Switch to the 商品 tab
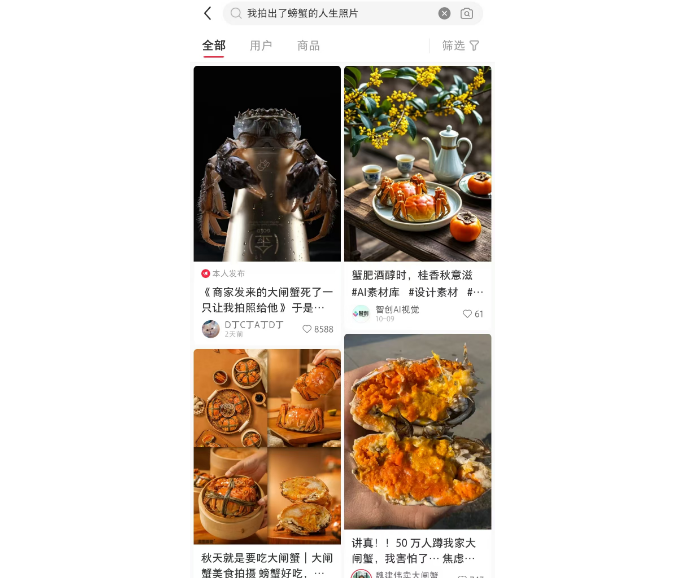 point(309,45)
